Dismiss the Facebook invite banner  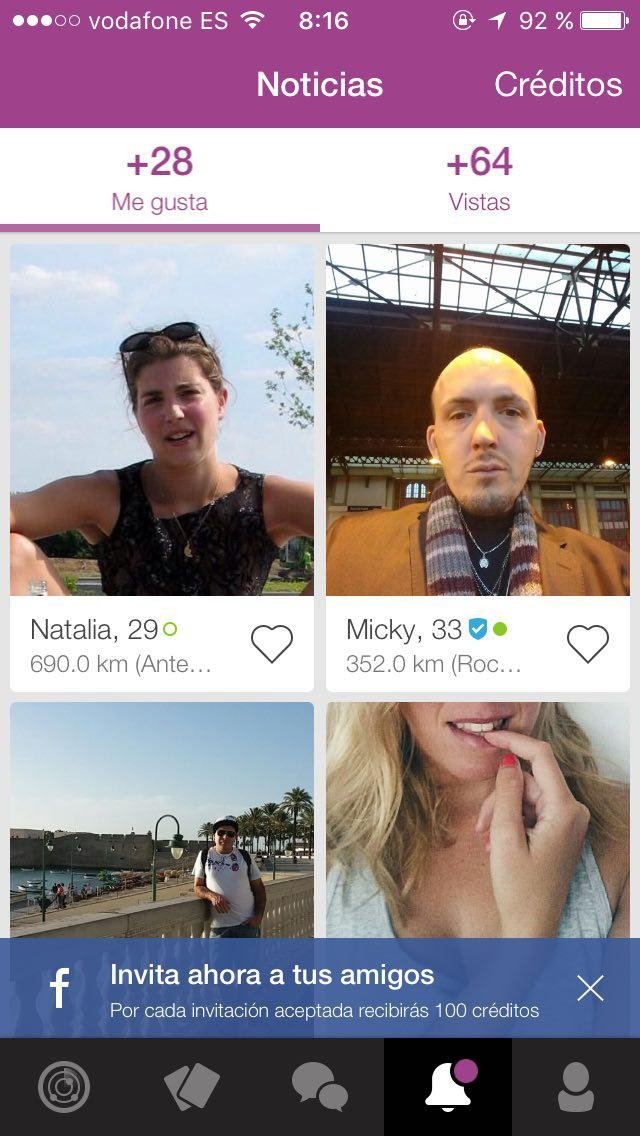coord(590,988)
